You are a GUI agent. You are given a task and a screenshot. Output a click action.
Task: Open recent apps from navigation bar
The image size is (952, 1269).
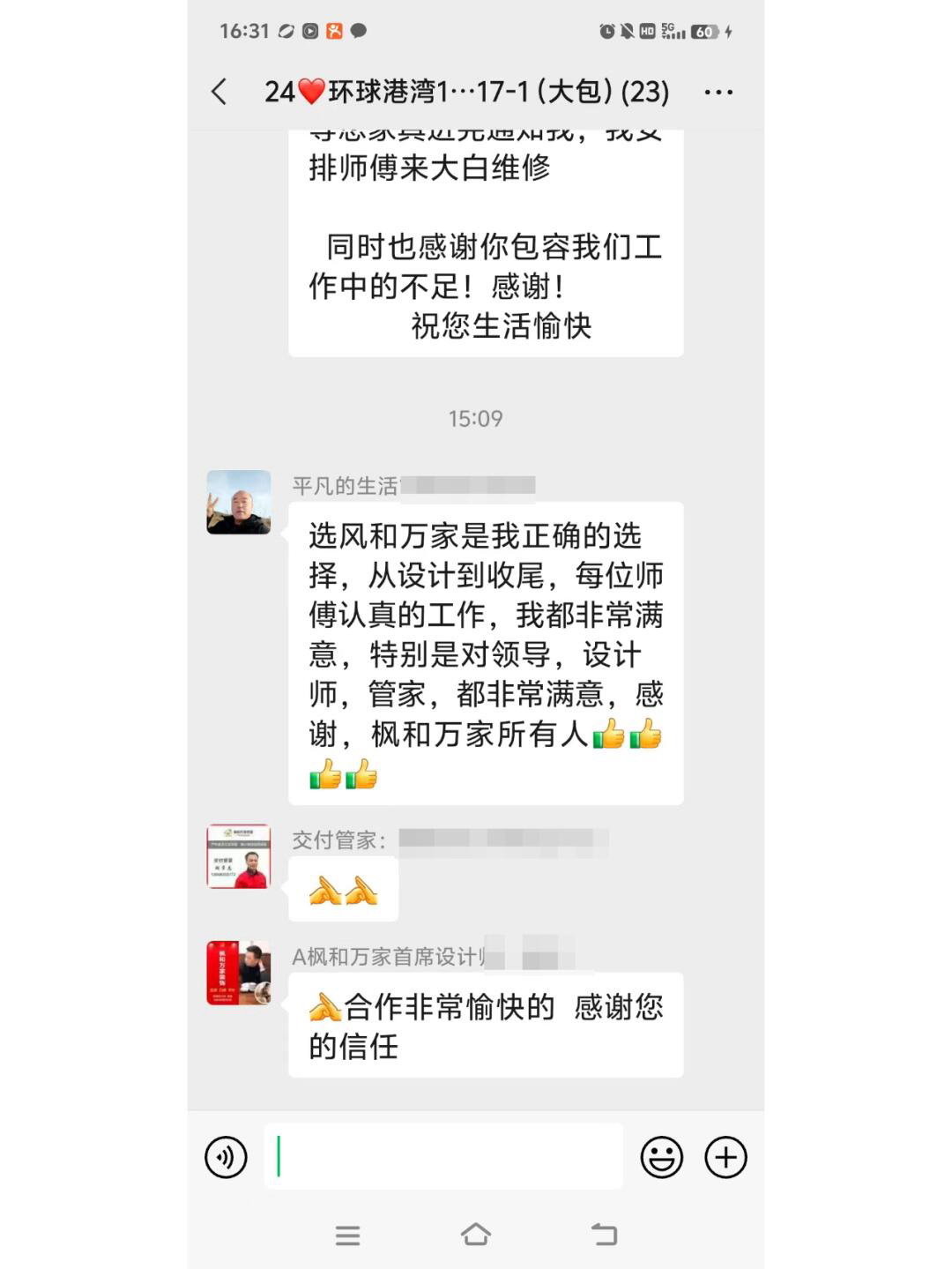(x=347, y=1235)
